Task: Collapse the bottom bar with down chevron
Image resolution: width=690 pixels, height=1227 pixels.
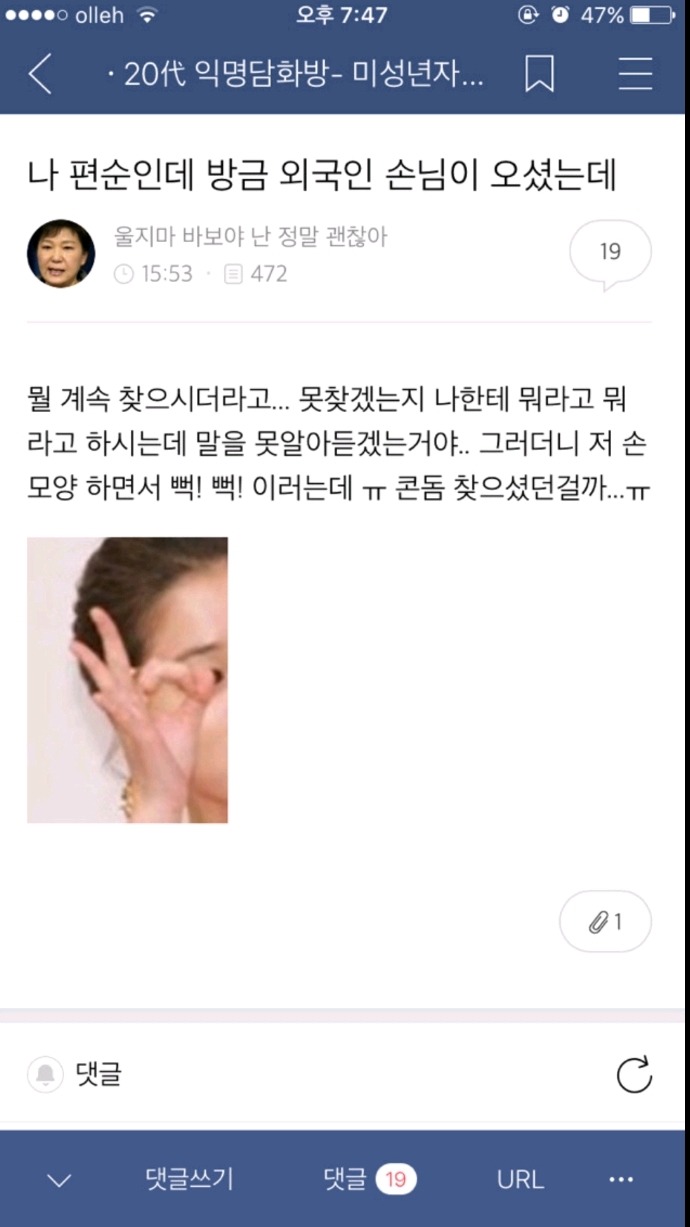Action: [x=59, y=1180]
